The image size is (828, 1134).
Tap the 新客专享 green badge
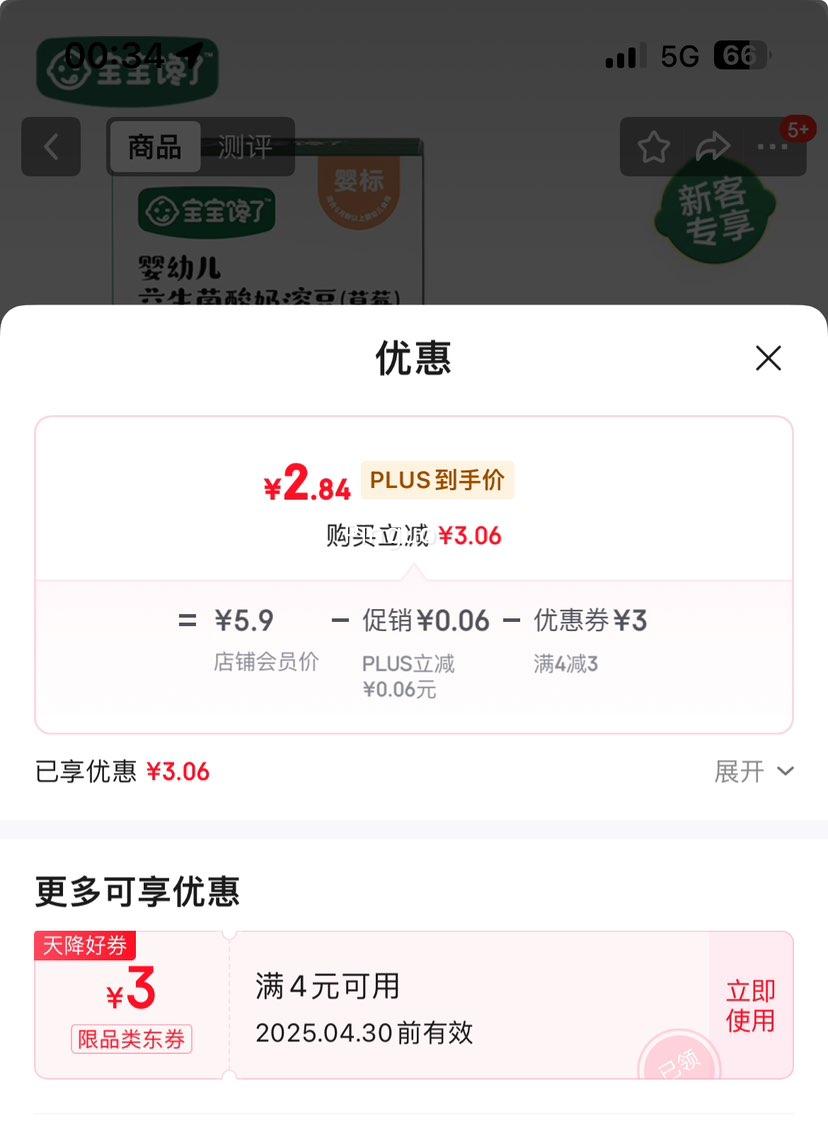[x=713, y=213]
